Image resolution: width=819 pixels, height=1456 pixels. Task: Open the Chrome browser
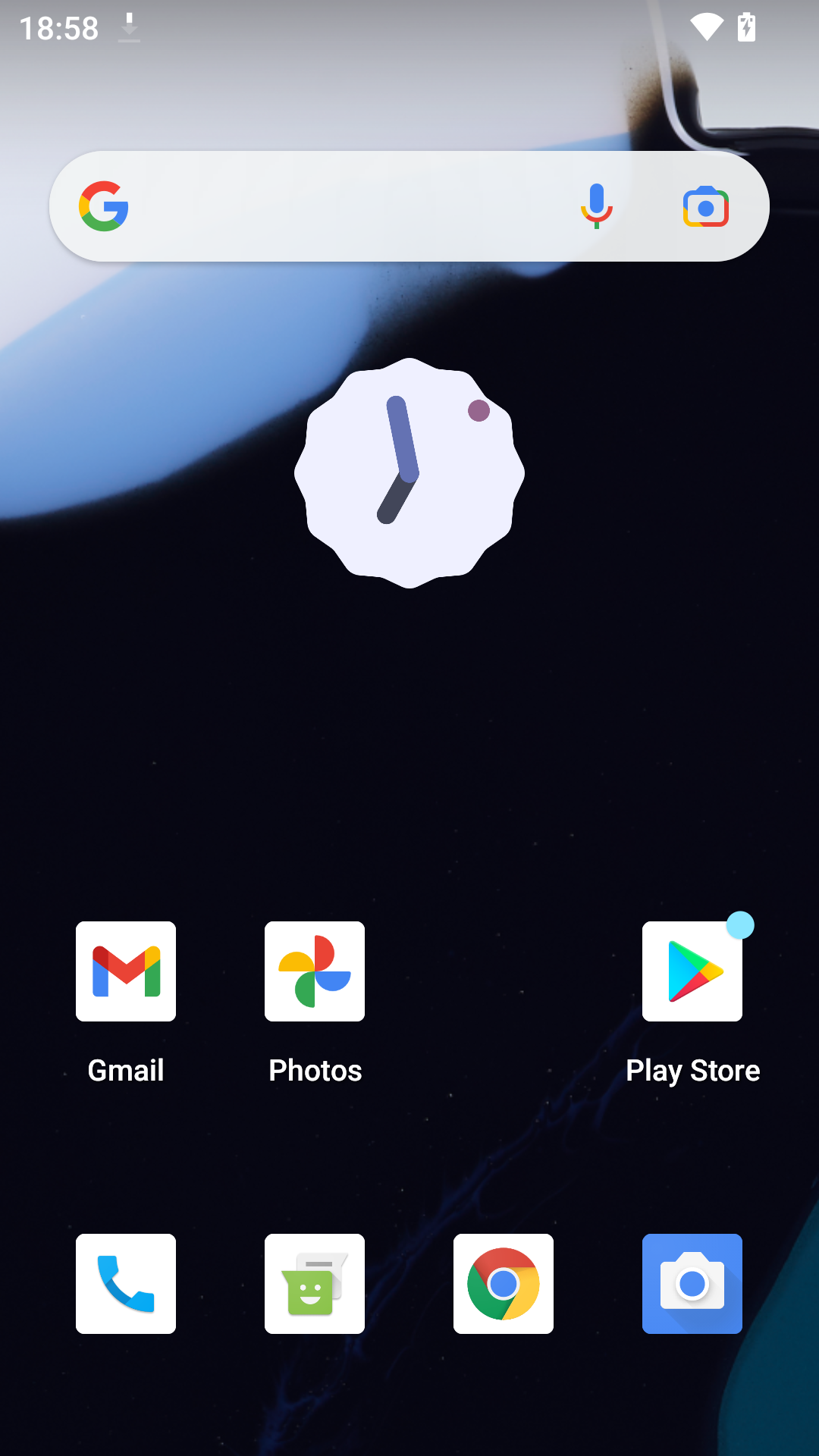(x=504, y=1284)
